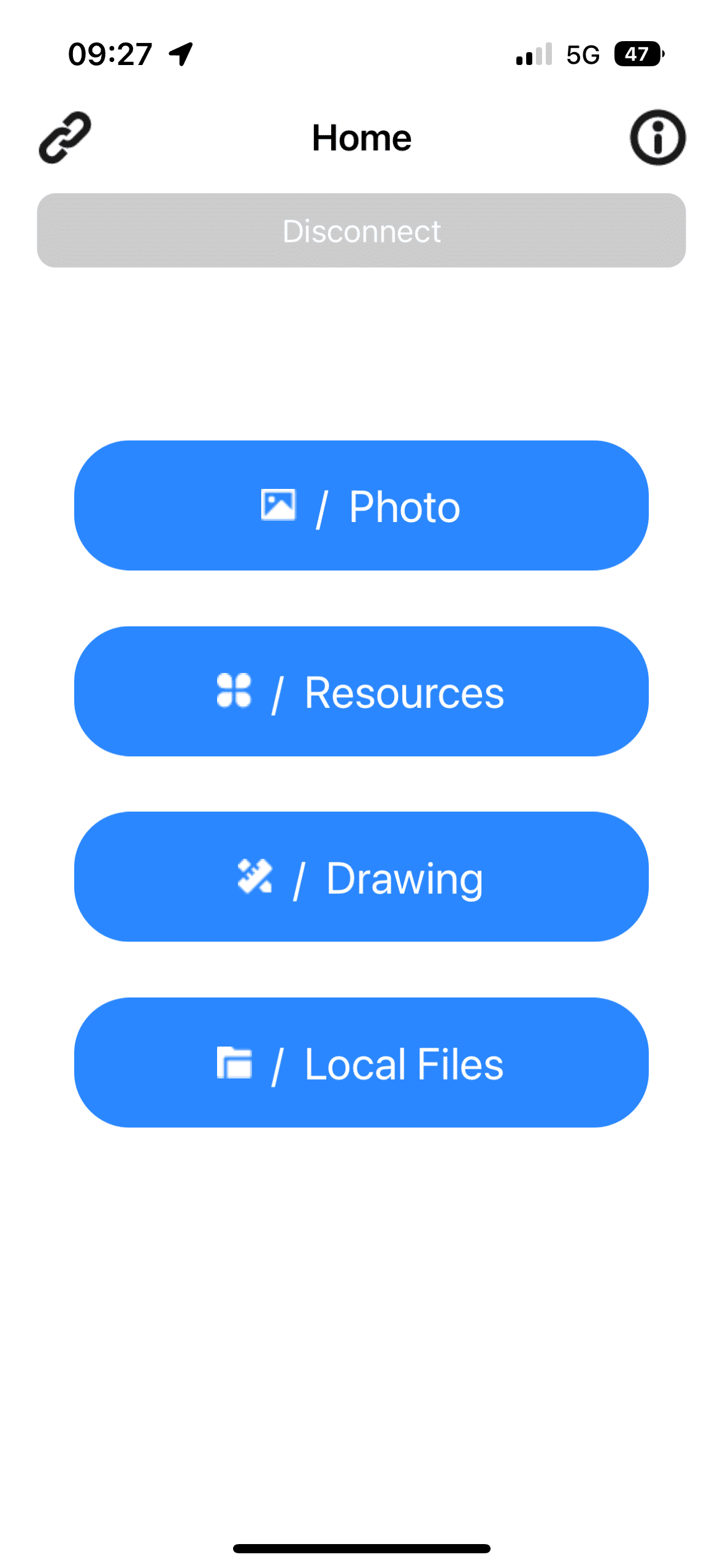Image resolution: width=723 pixels, height=1568 pixels.
Task: Open the info icon
Action: pos(657,137)
